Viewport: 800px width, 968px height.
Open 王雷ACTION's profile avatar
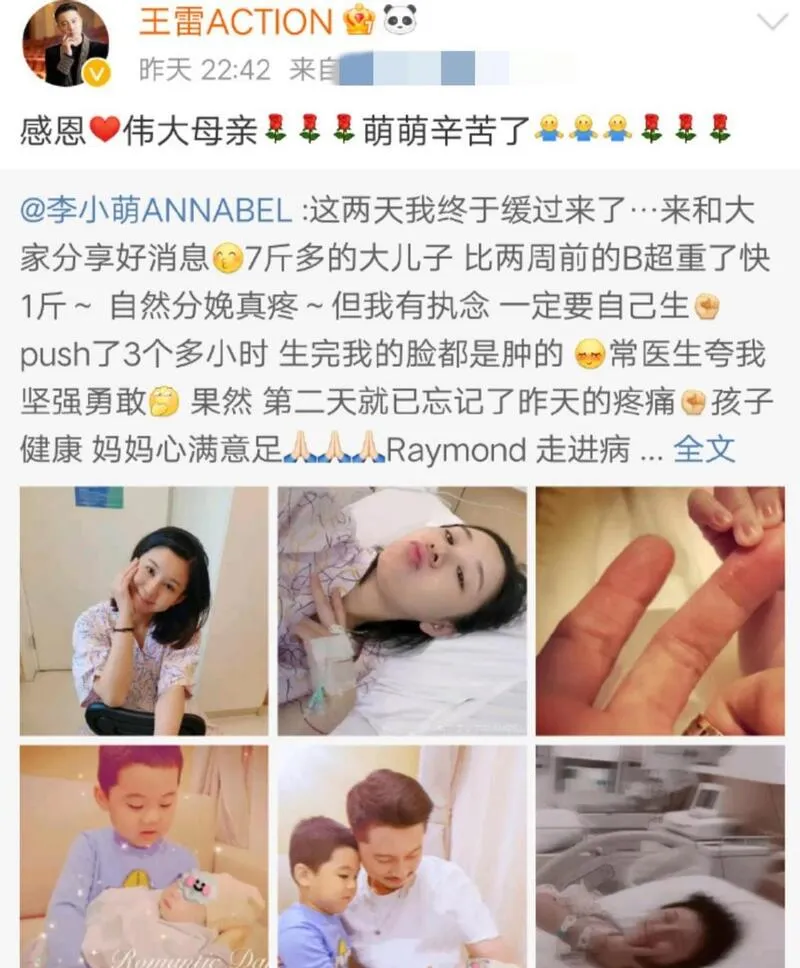[65, 44]
